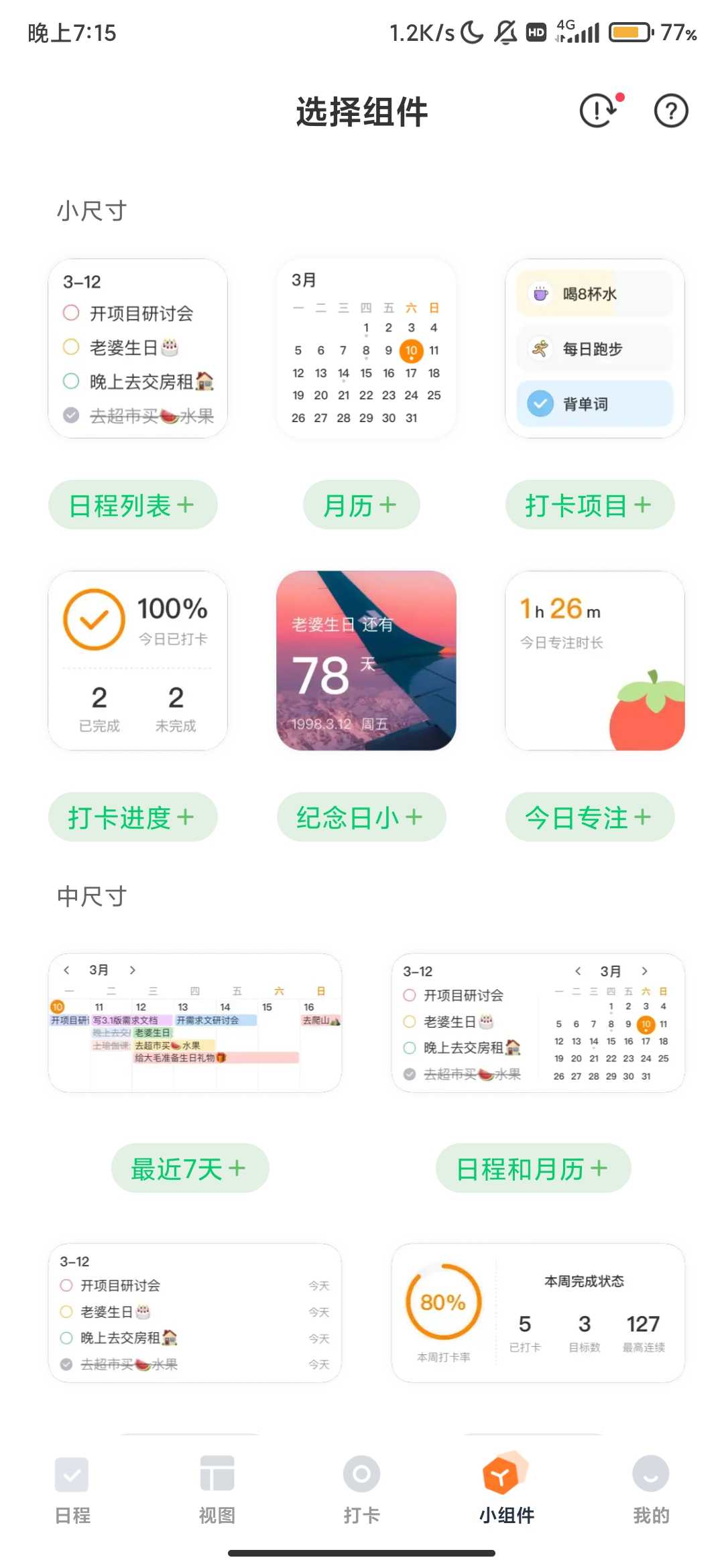The image size is (724, 1568).
Task: Add the 打卡进度 widget
Action: [132, 818]
